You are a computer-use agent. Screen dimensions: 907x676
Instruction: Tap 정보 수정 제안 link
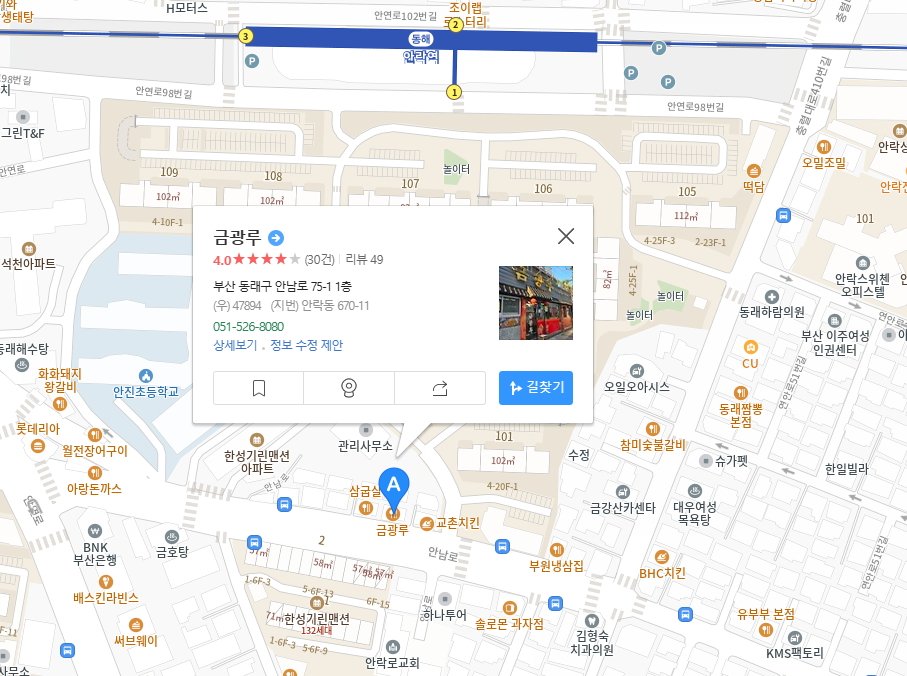click(x=307, y=345)
